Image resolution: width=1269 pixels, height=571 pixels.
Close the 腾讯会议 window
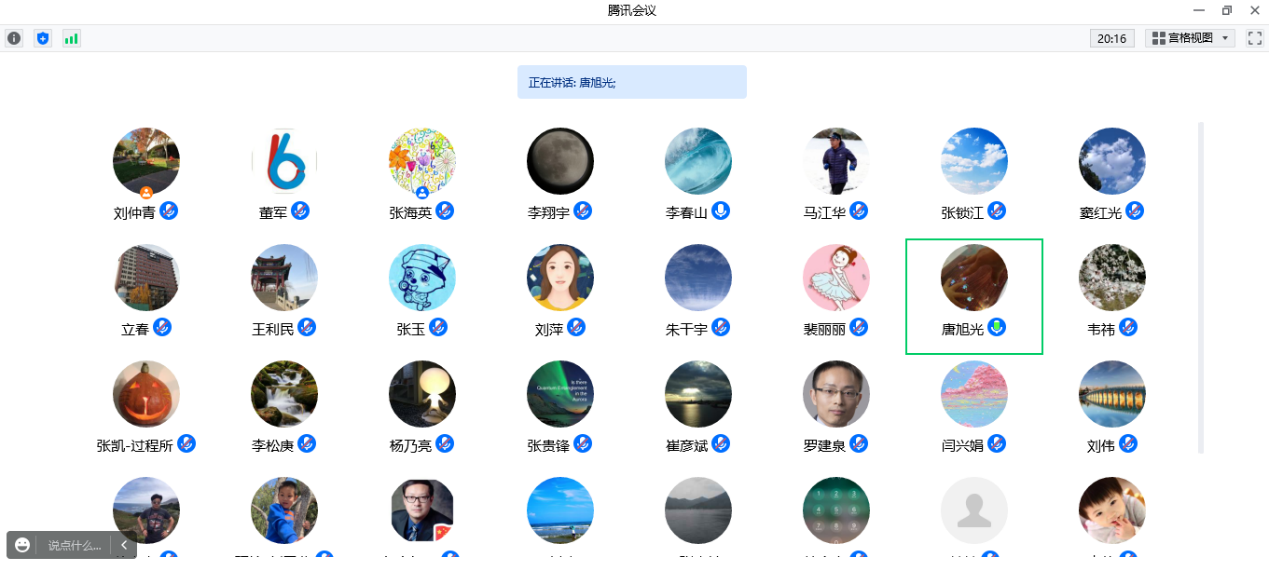(1255, 11)
